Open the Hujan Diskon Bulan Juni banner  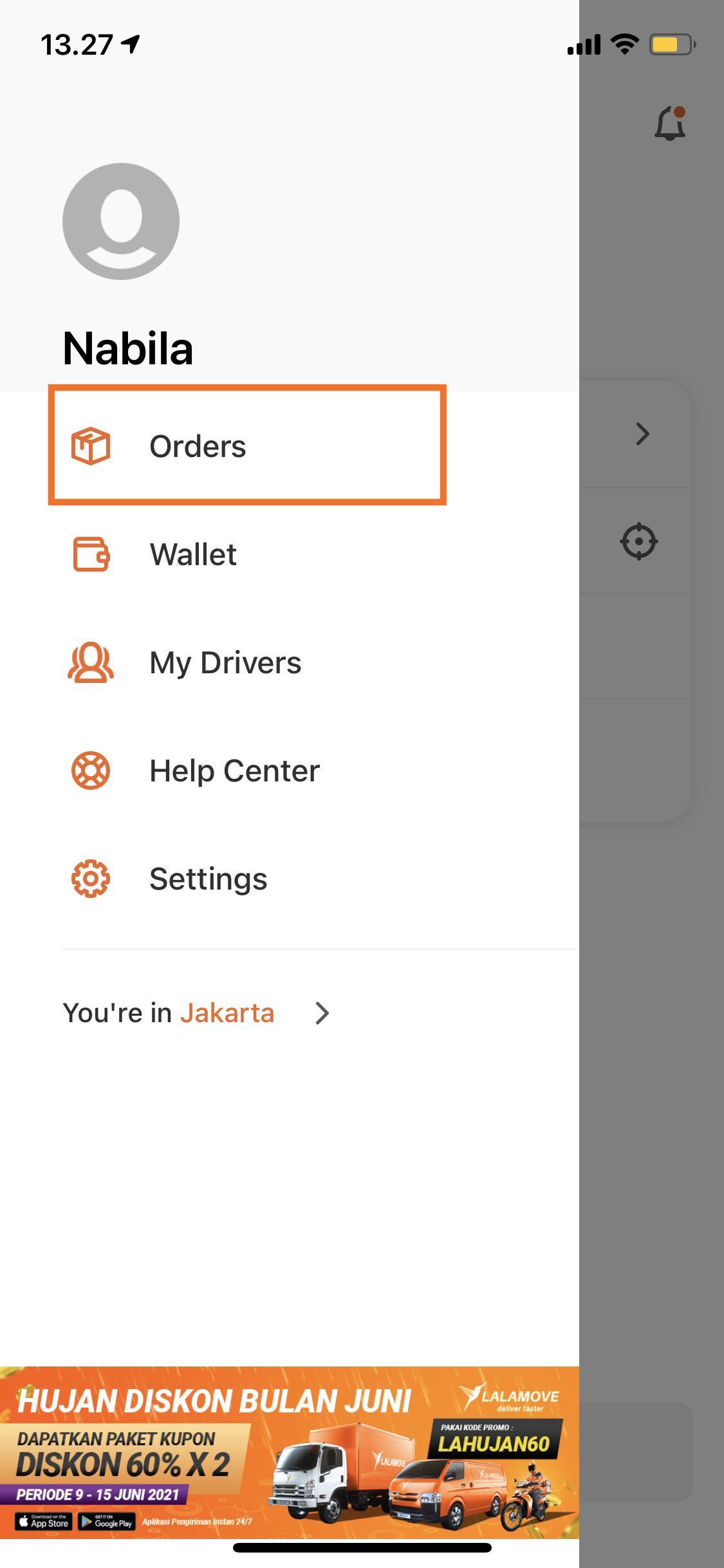click(x=289, y=1452)
